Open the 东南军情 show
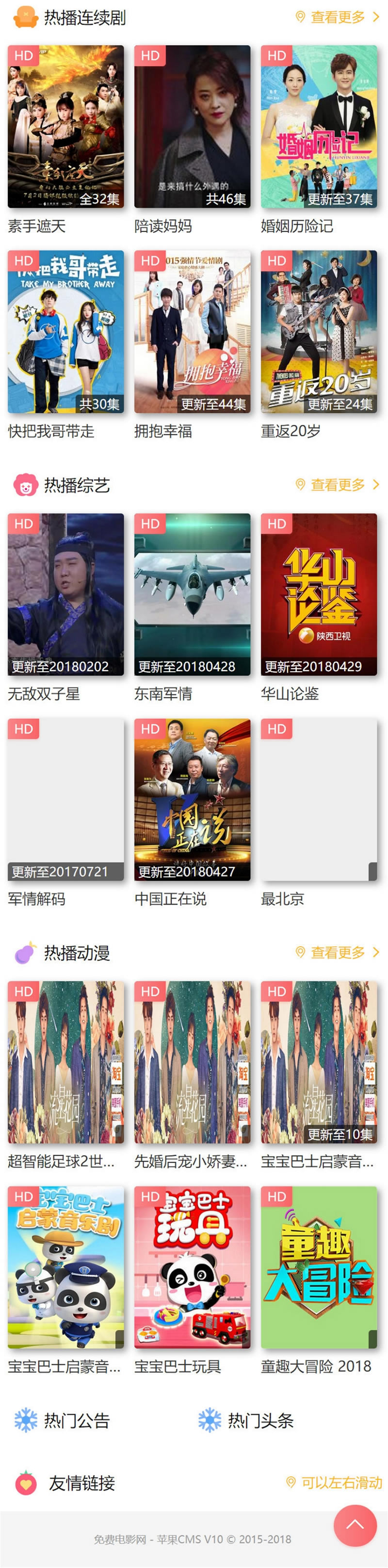The width and height of the screenshot is (388, 1568). [192, 594]
